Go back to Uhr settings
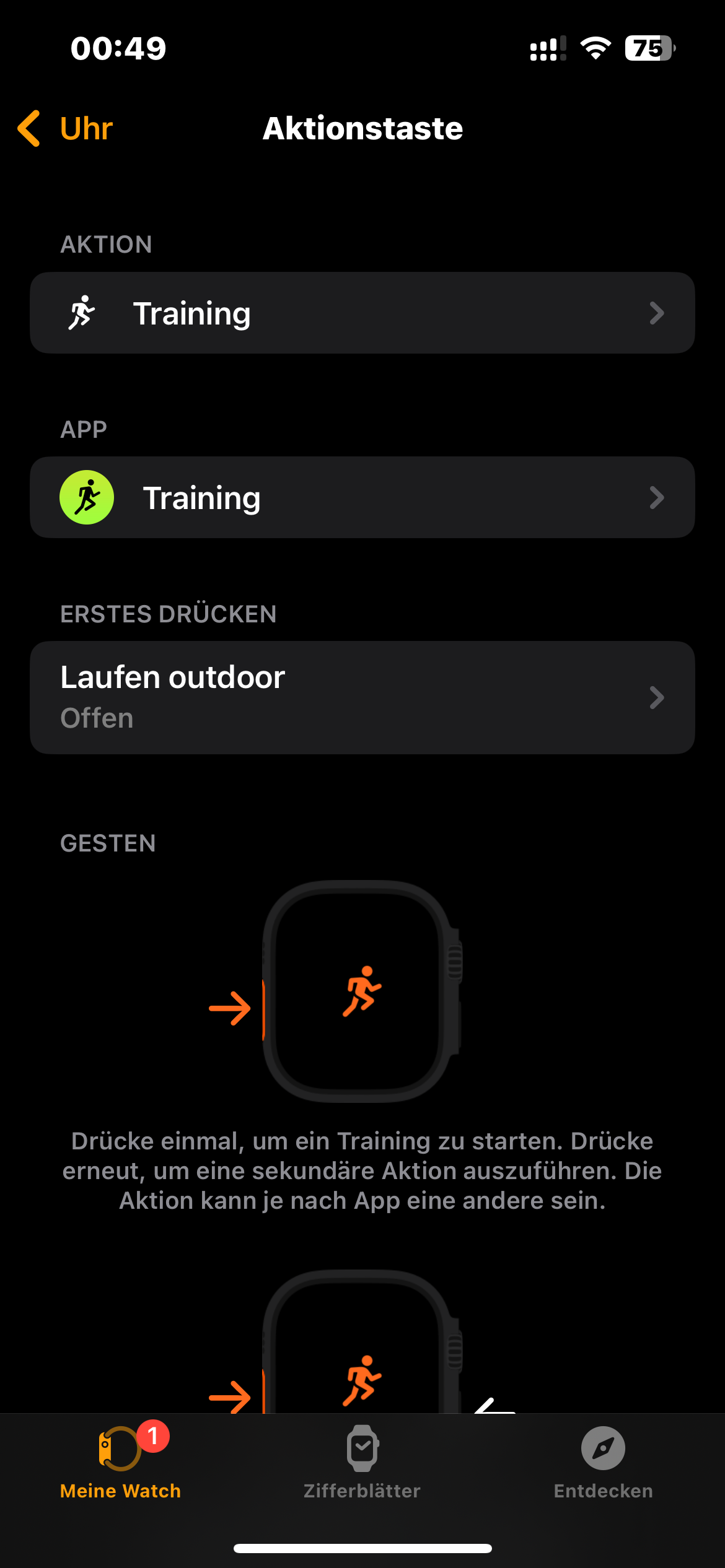725x1568 pixels. pyautogui.click(x=66, y=129)
